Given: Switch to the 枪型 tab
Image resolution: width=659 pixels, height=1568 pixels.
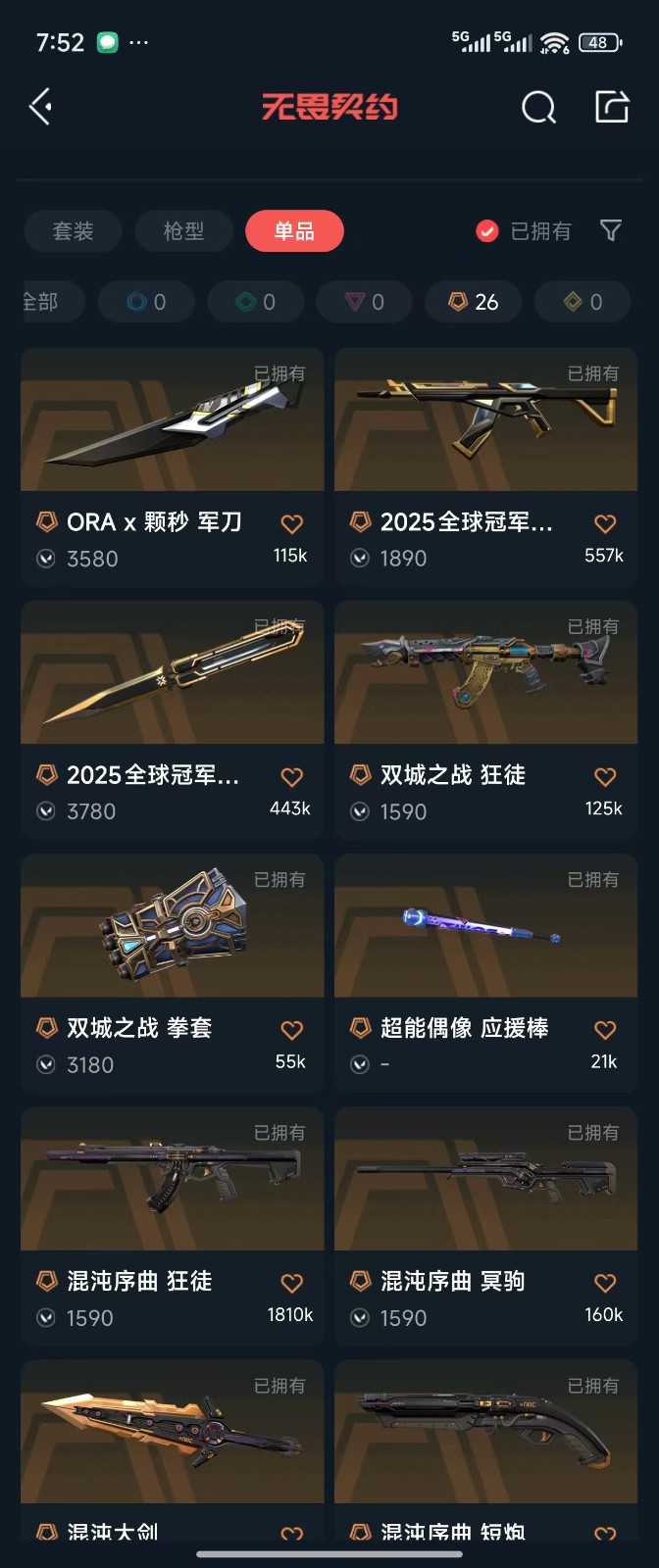Looking at the screenshot, I should tap(183, 231).
